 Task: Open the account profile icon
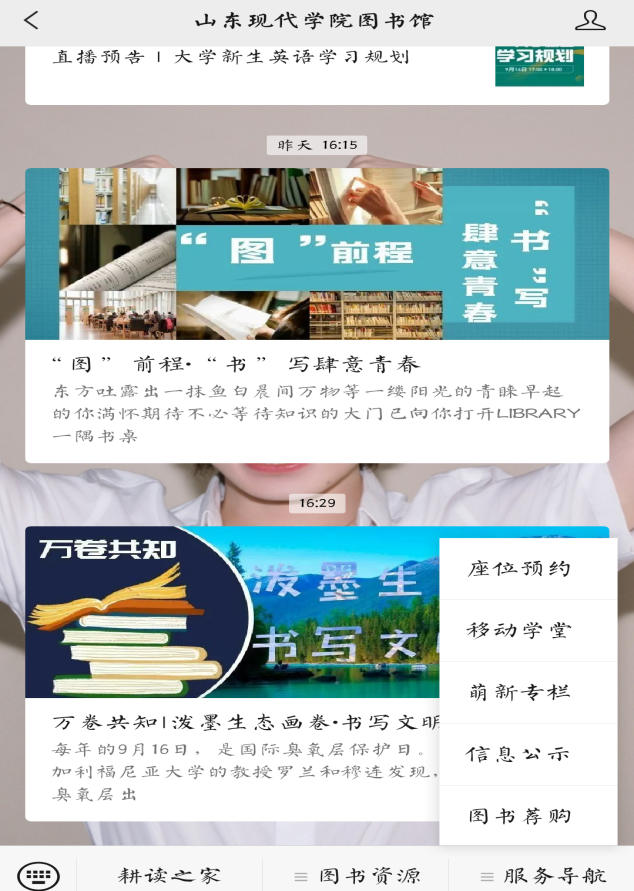point(590,20)
